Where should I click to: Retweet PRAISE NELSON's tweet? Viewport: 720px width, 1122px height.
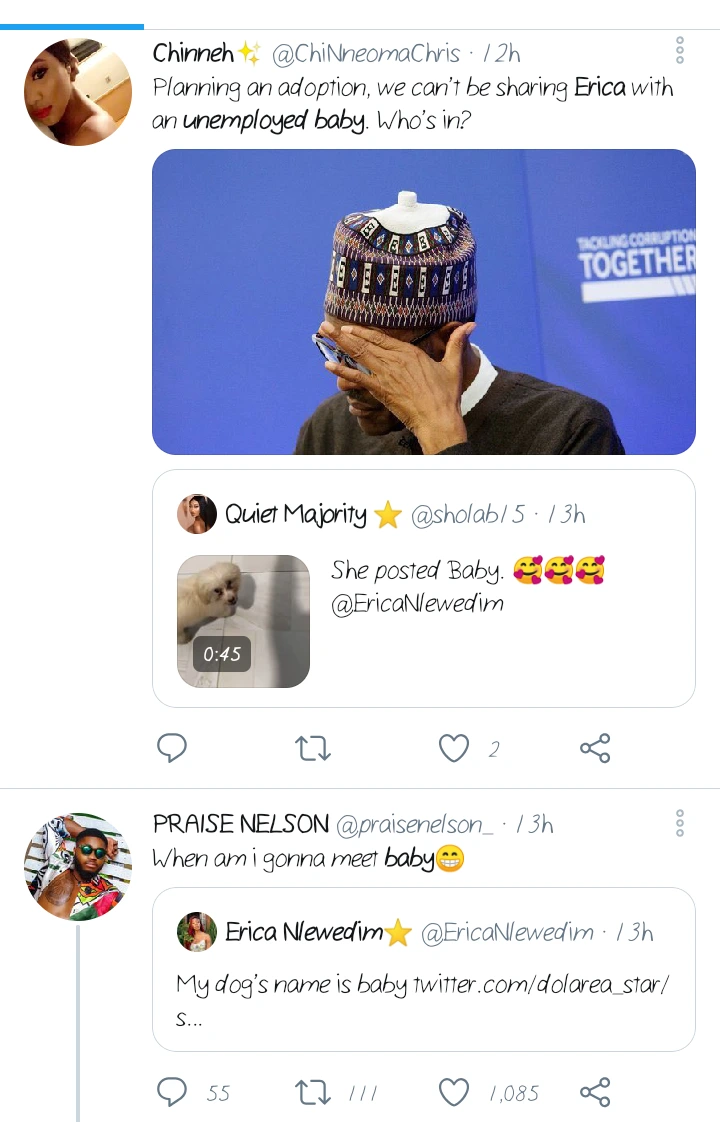pyautogui.click(x=314, y=1093)
